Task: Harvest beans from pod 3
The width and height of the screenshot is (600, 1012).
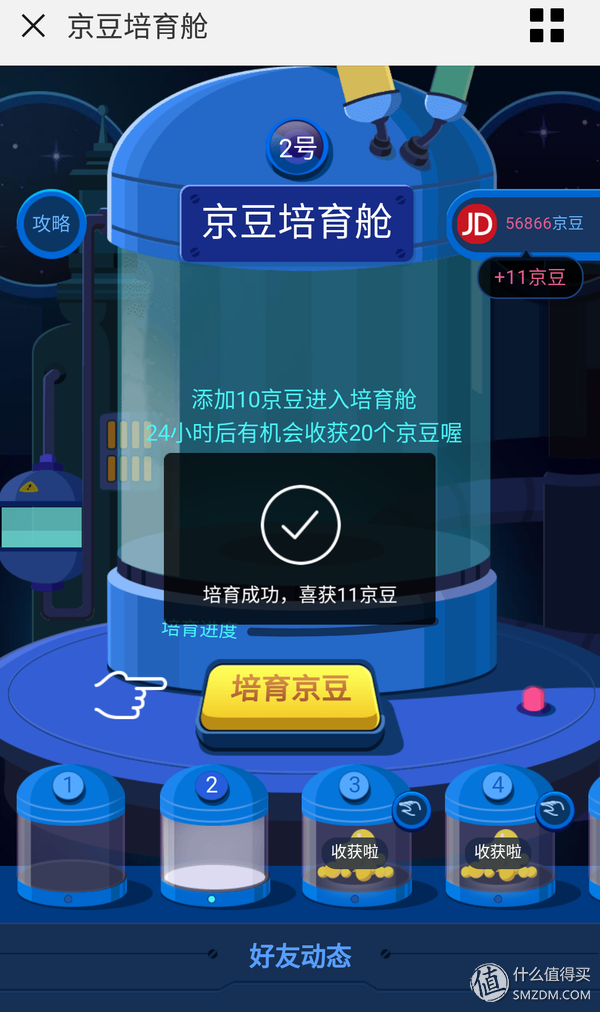Action: [x=355, y=850]
